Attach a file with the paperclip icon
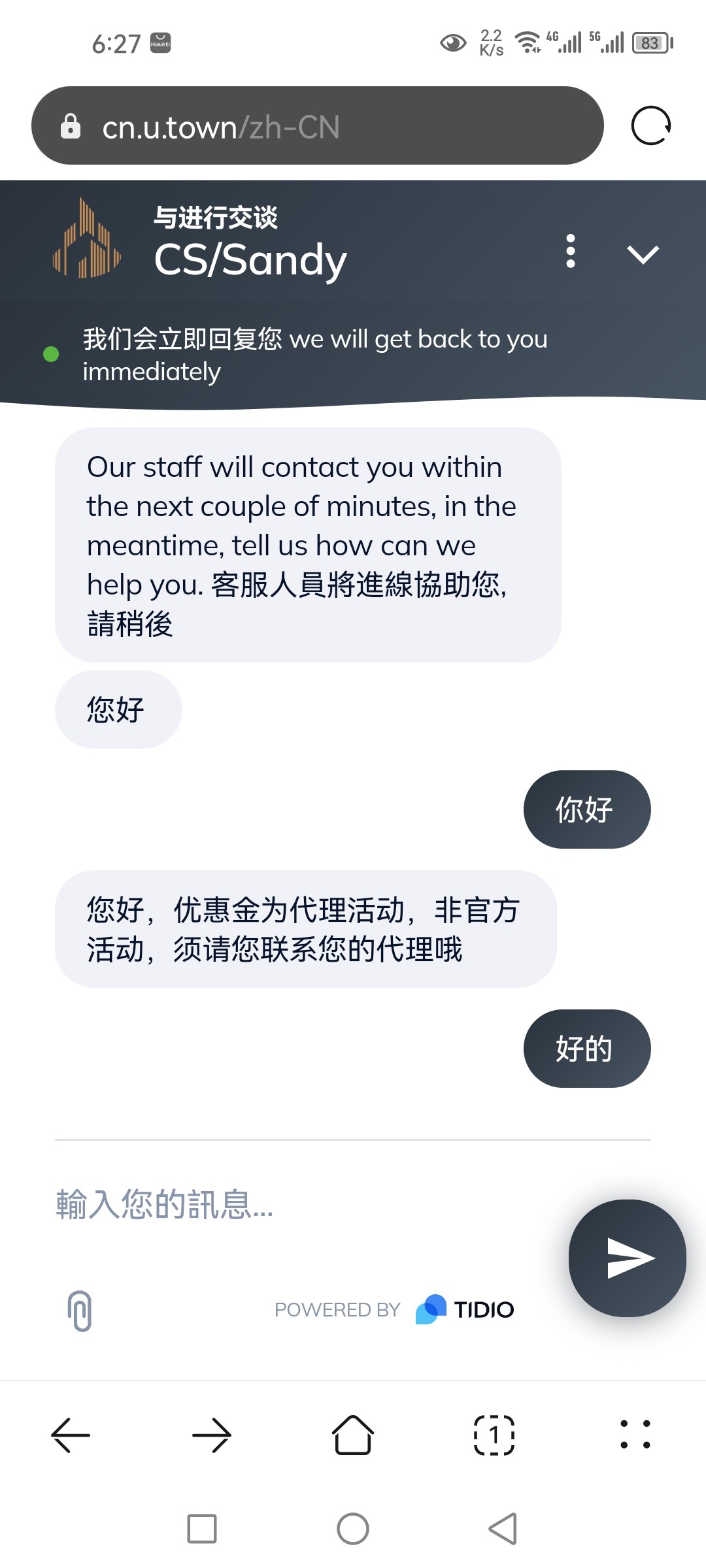The height and width of the screenshot is (1568, 706). (x=80, y=1311)
